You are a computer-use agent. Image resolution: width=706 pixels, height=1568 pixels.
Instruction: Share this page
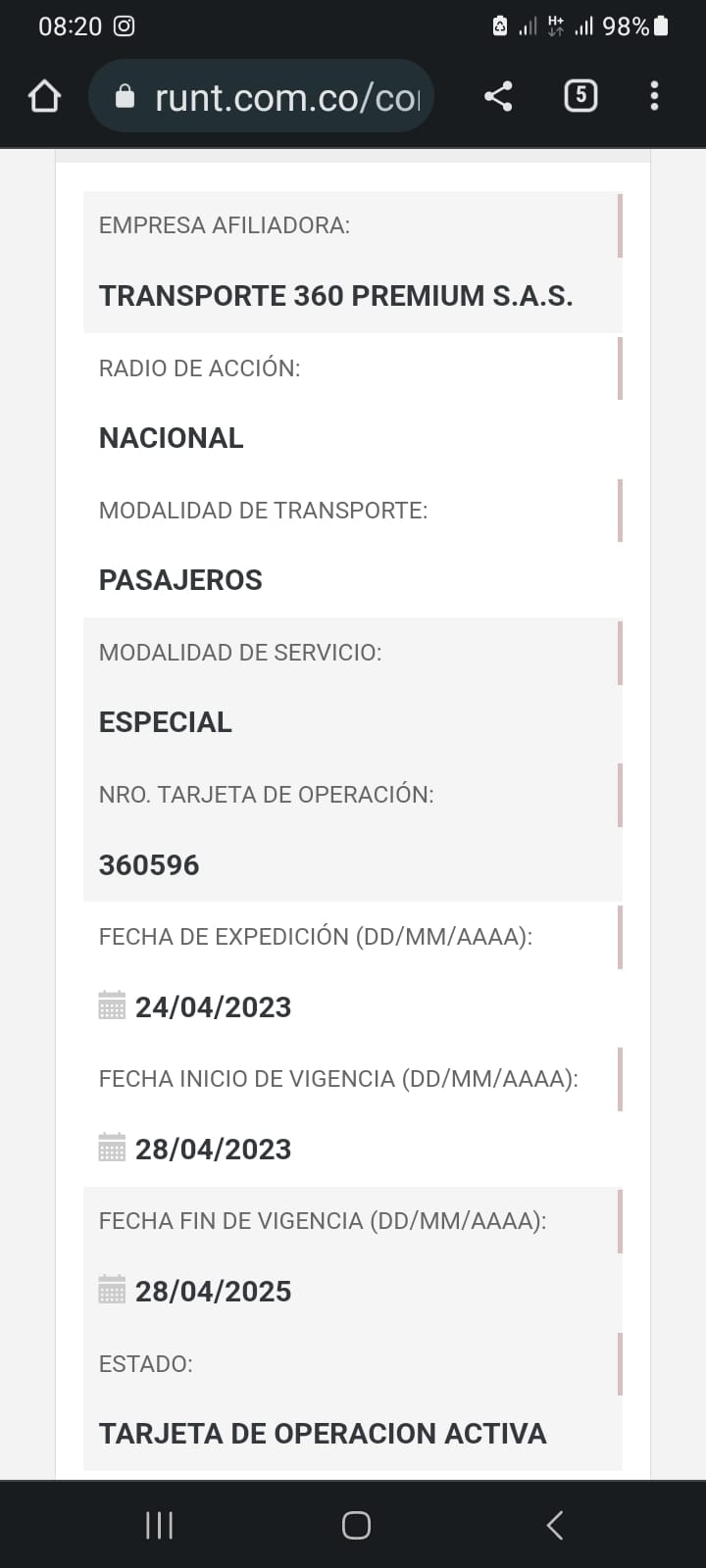click(x=498, y=96)
